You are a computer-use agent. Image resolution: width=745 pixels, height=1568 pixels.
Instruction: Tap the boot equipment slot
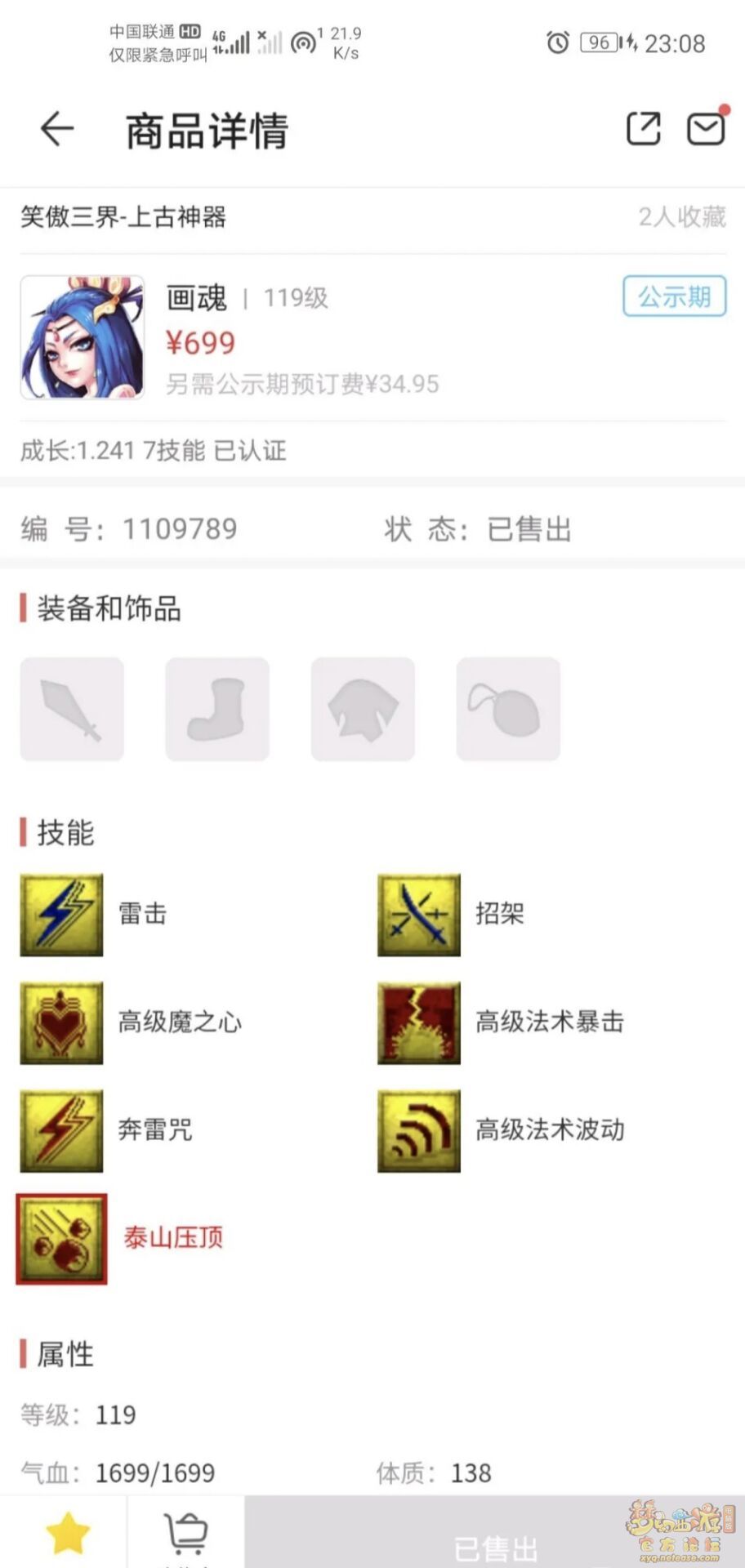pos(217,709)
